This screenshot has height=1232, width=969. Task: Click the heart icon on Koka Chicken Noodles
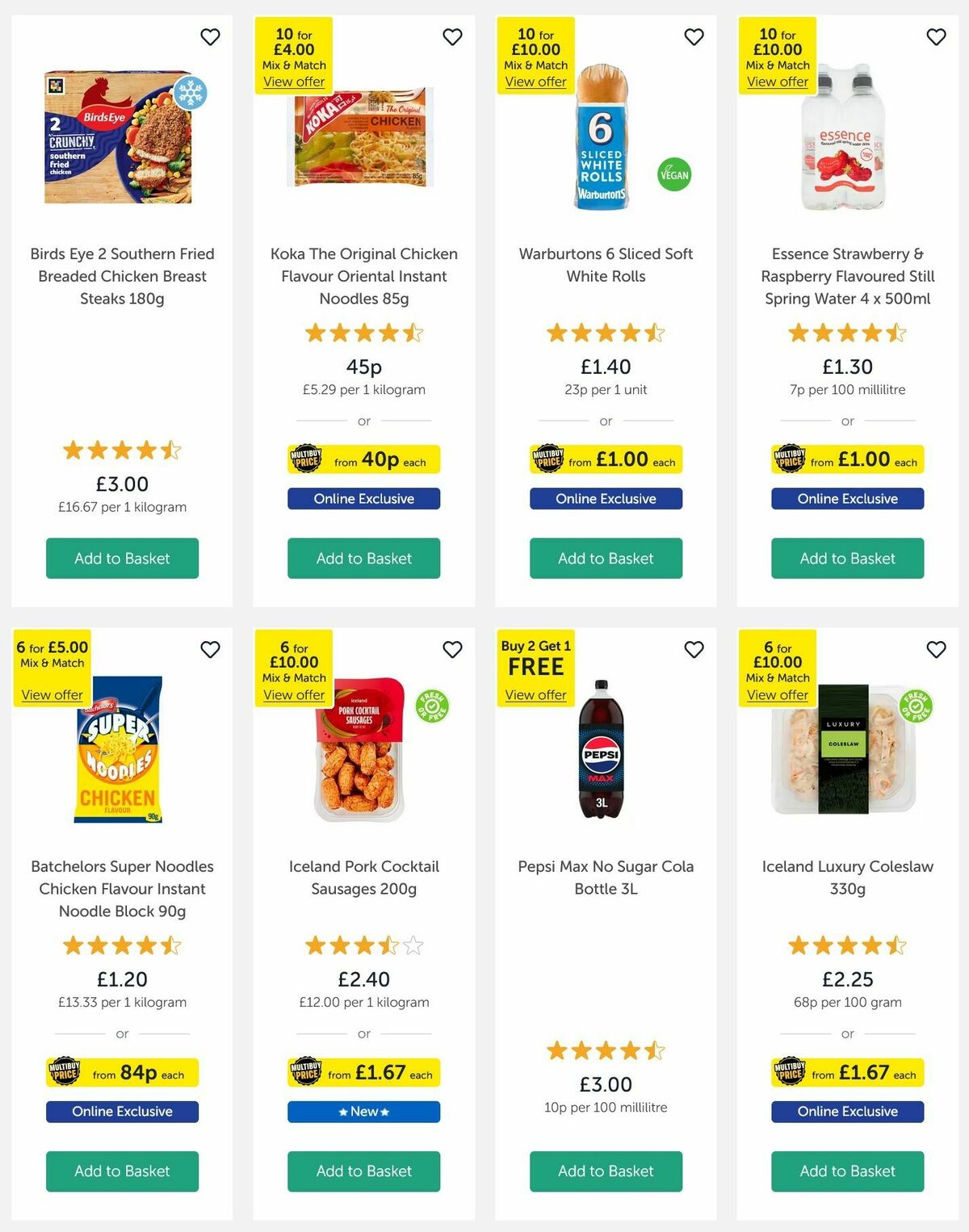[451, 37]
